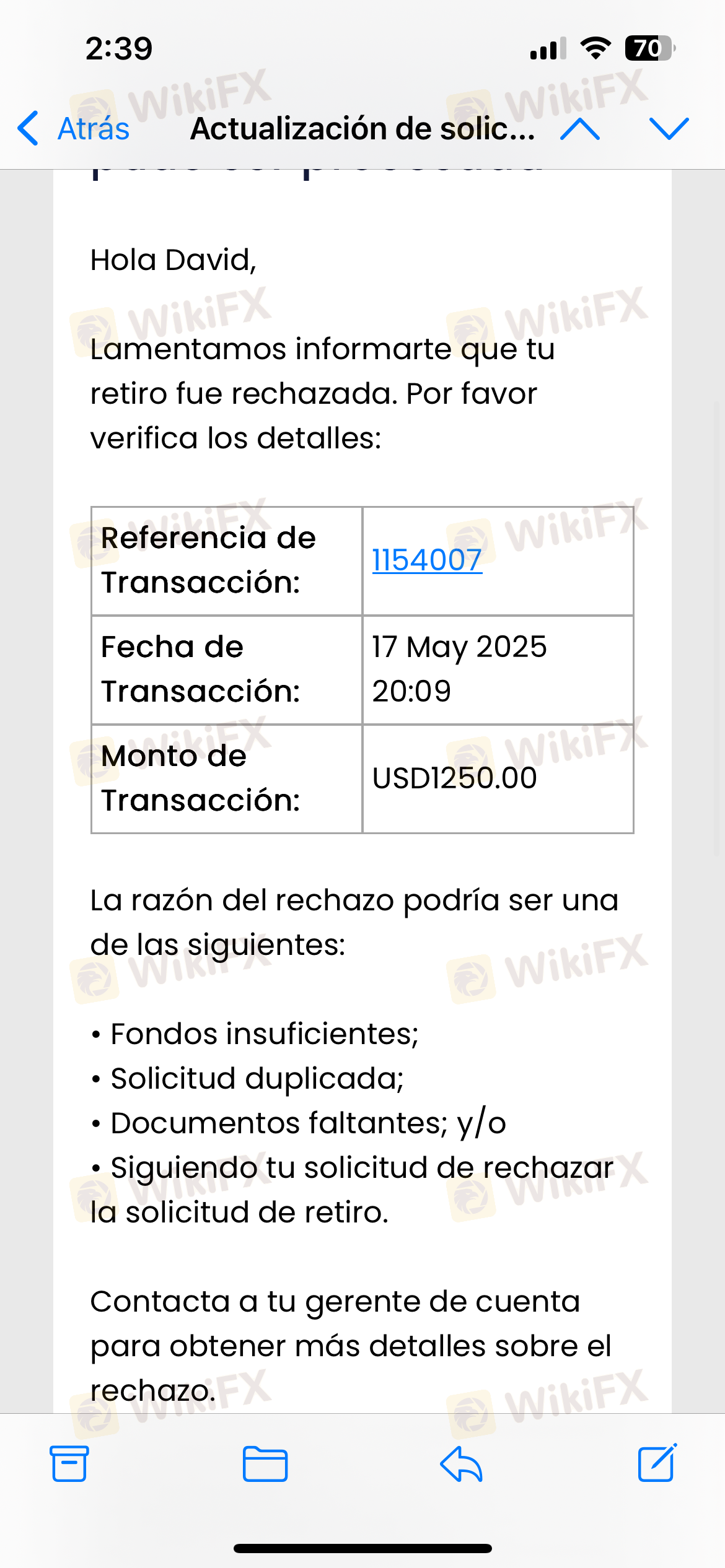Move message to a folder

265,1464
